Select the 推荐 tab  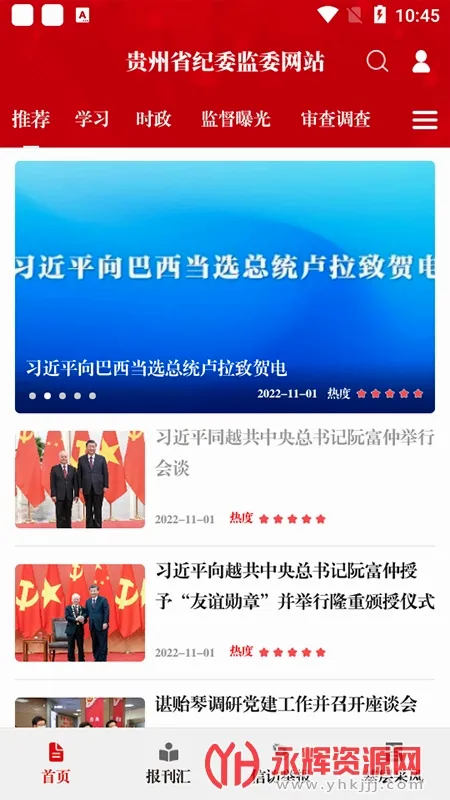[31, 119]
